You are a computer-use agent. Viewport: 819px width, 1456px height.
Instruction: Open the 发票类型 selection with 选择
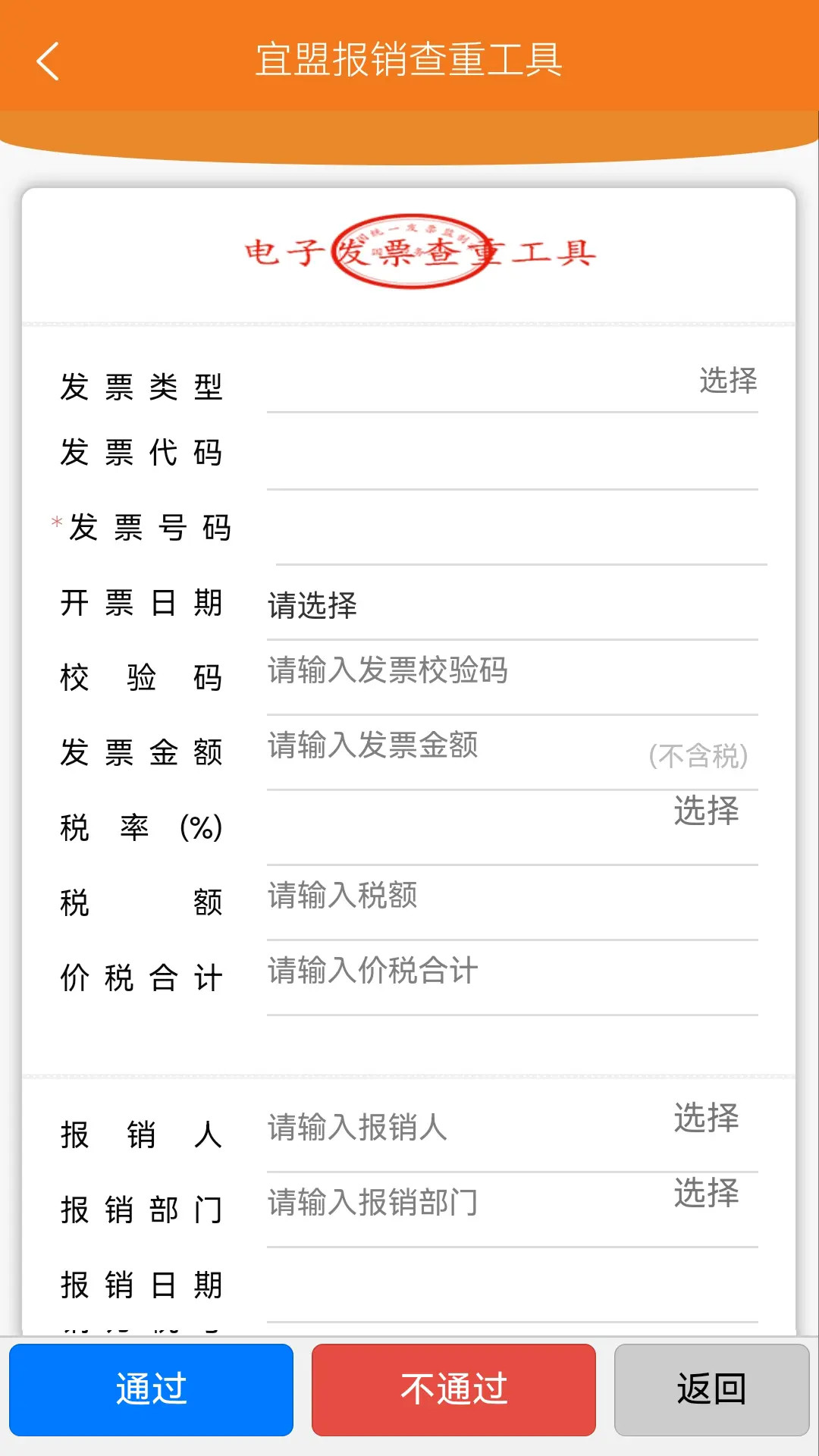[x=726, y=381]
